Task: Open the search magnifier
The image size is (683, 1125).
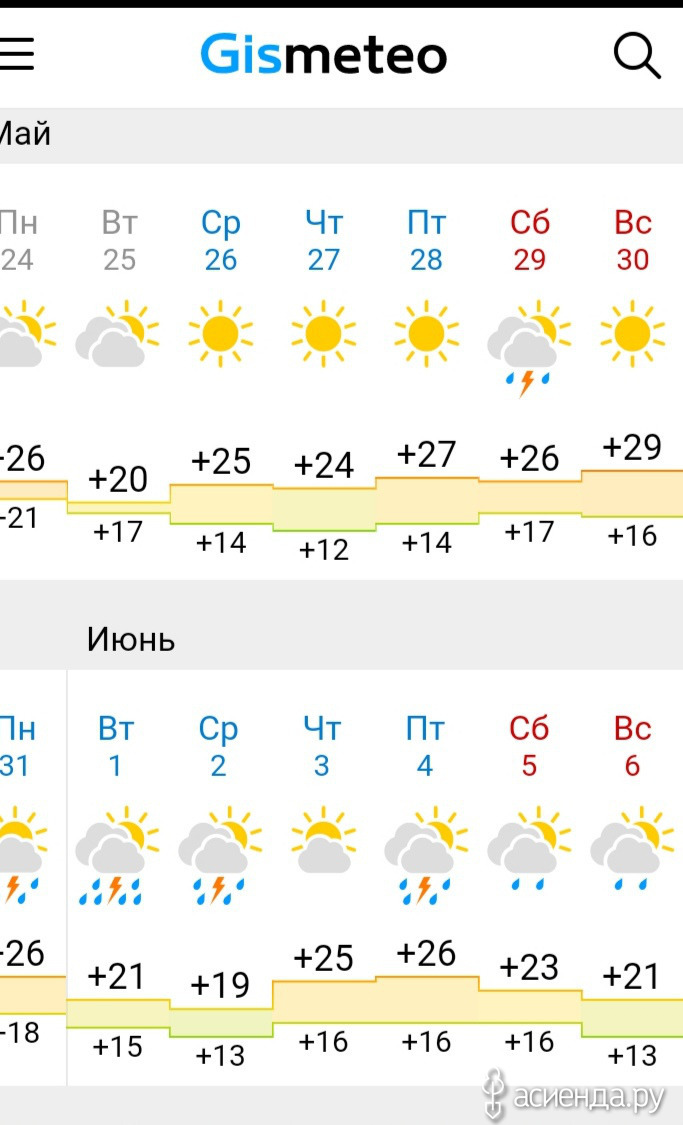Action: pyautogui.click(x=636, y=55)
